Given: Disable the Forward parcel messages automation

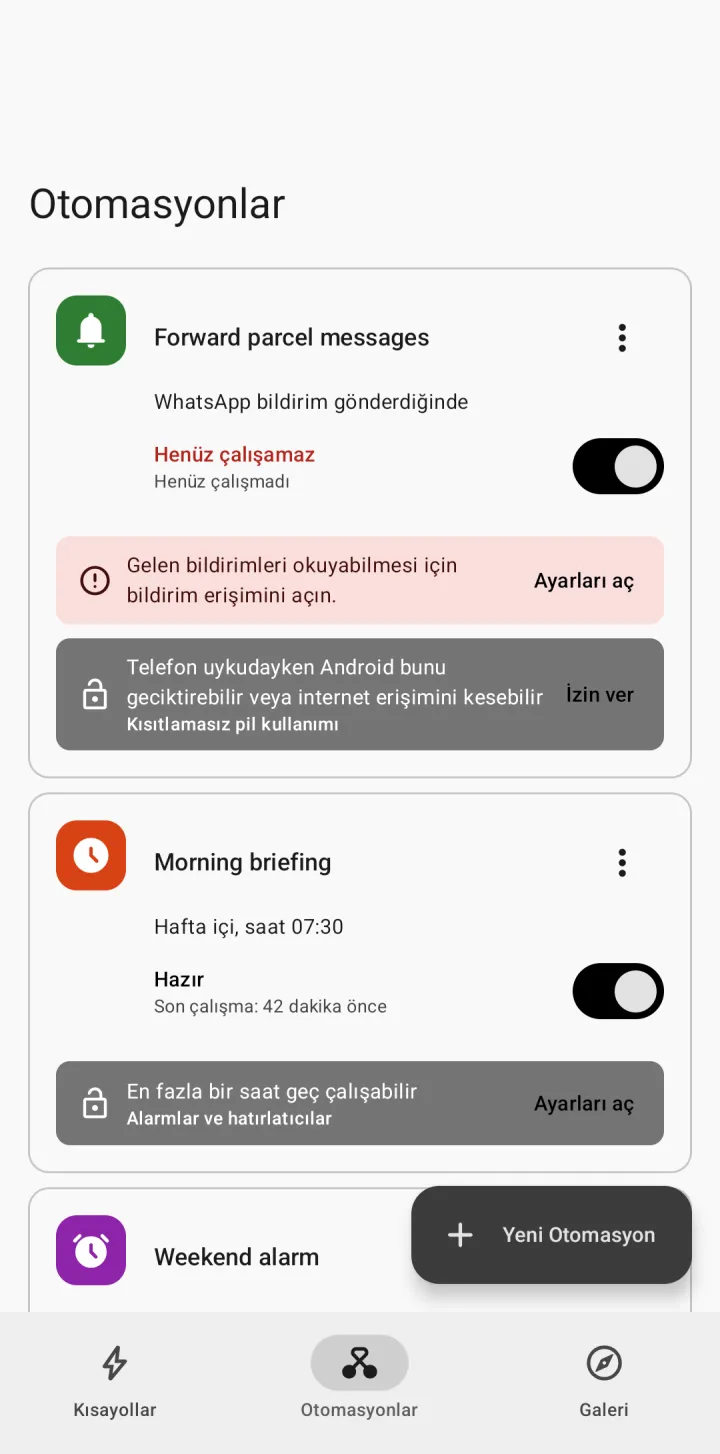Looking at the screenshot, I should 618,466.
